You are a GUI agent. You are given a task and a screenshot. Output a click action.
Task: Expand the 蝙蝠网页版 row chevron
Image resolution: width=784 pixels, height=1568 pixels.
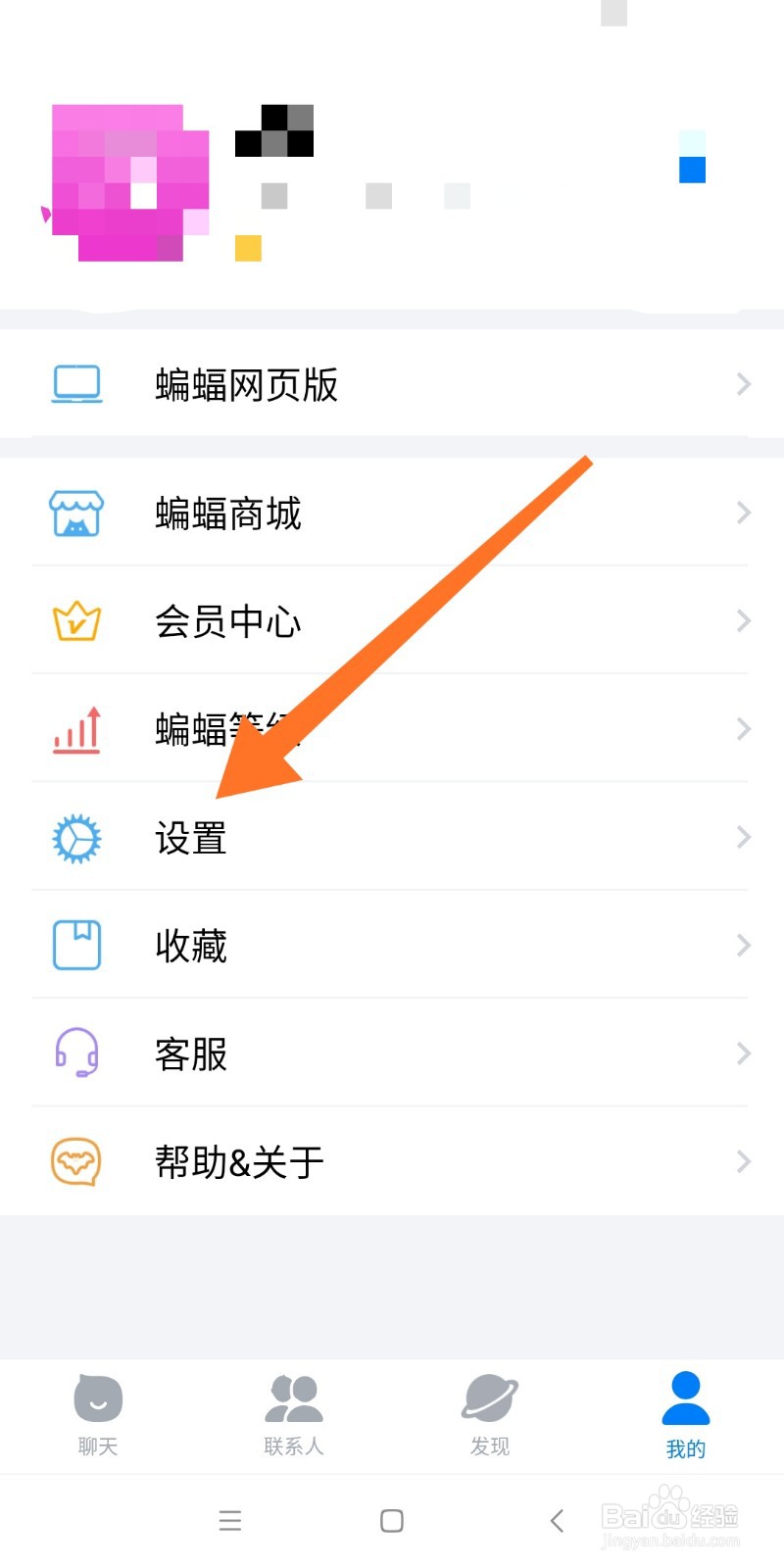tap(743, 384)
